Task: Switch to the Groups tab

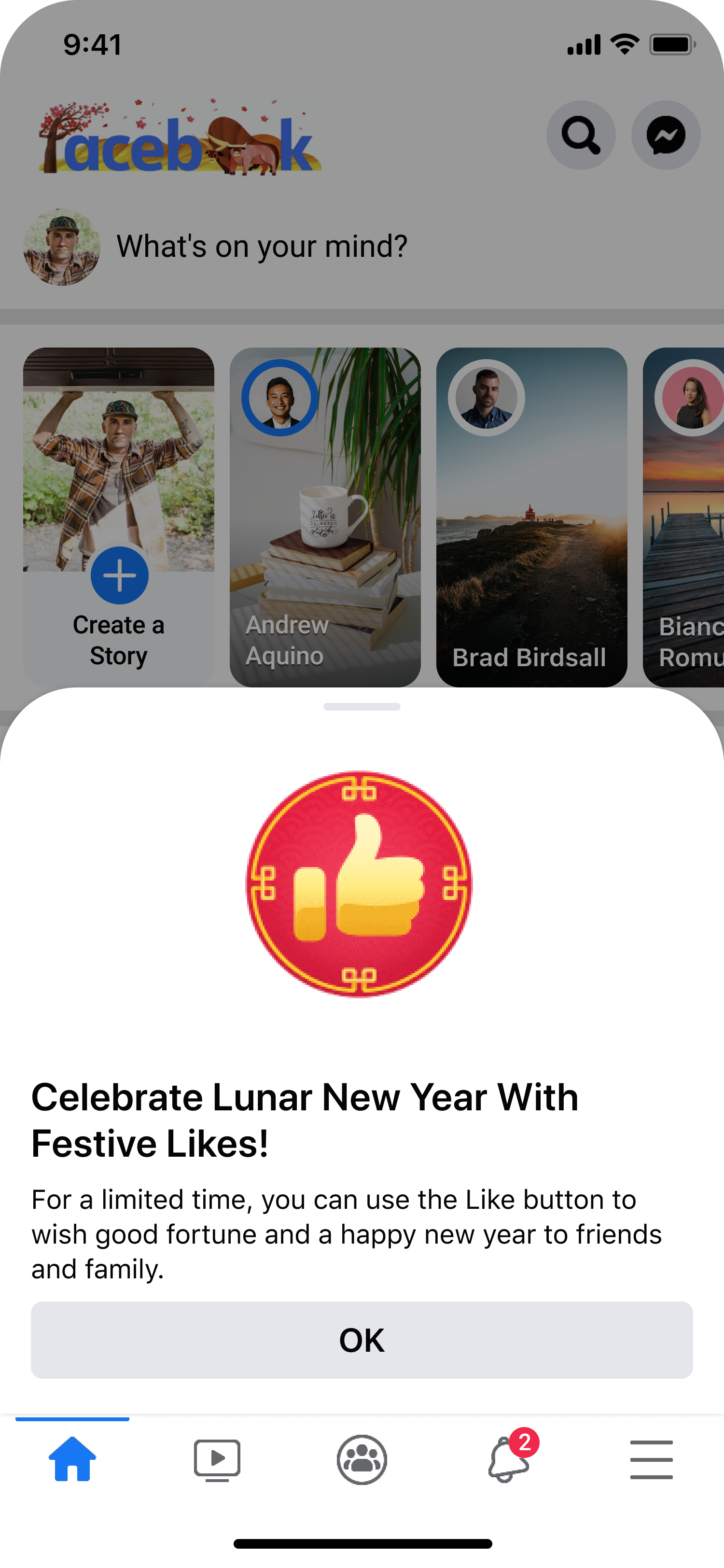Action: point(362,1460)
